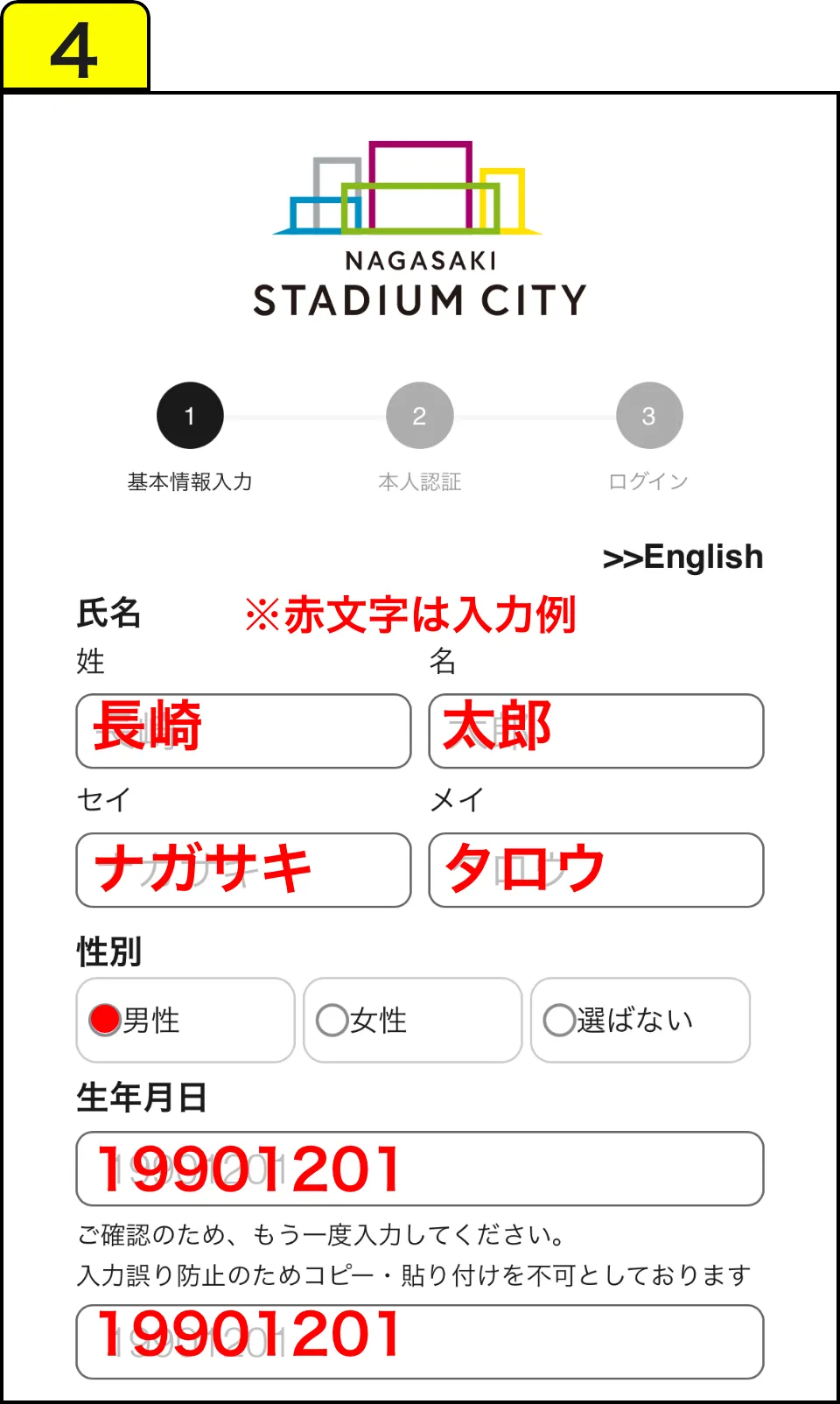
Task: Select 男性 as gender
Action: pyautogui.click(x=185, y=1020)
